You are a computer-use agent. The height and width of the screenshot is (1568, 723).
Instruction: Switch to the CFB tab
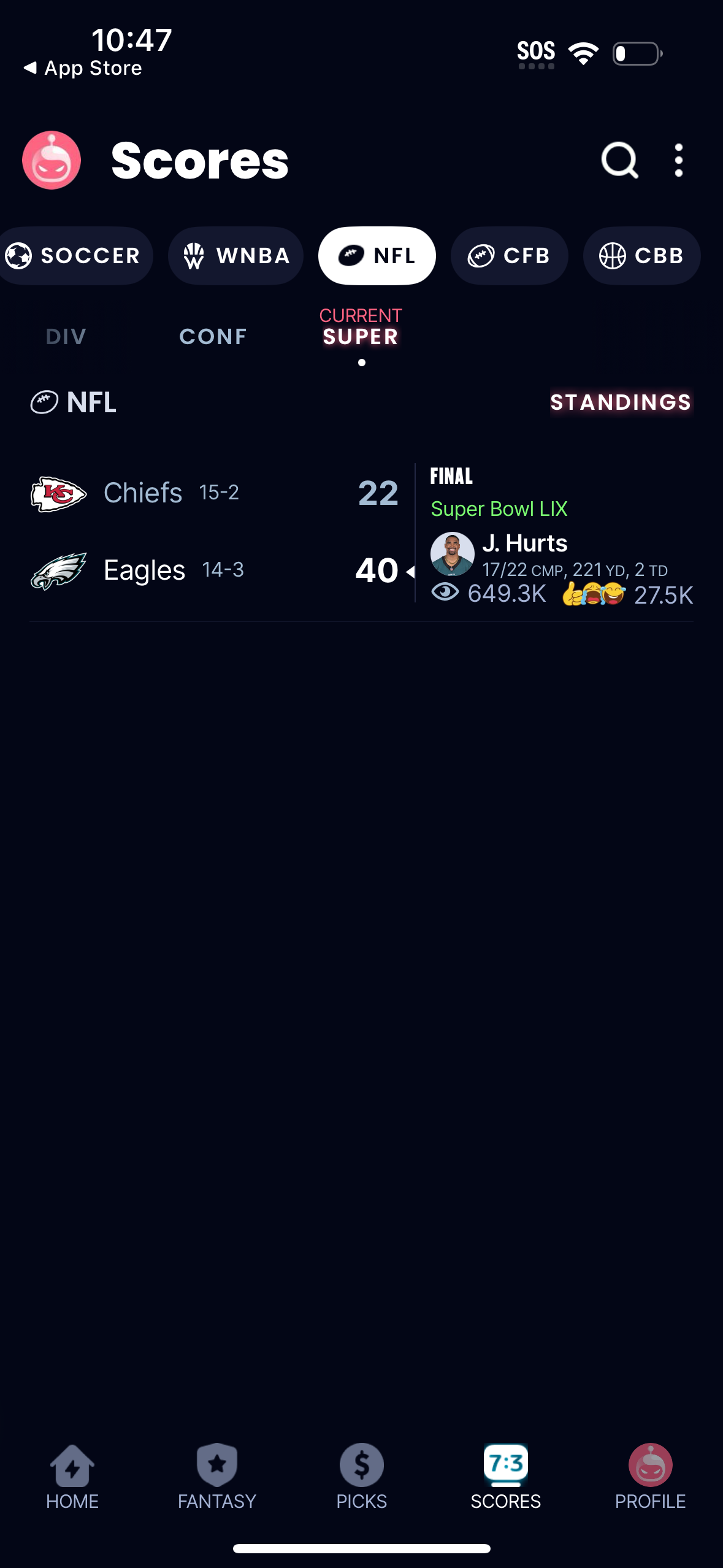pyautogui.click(x=510, y=255)
